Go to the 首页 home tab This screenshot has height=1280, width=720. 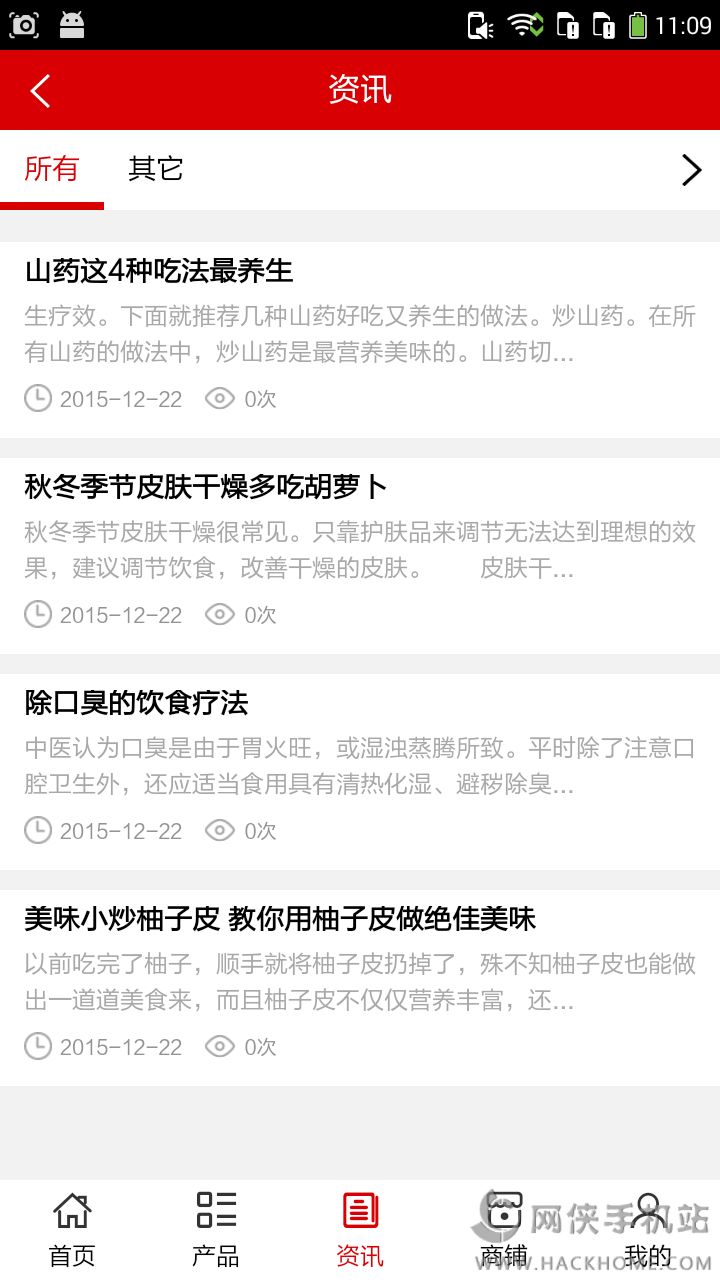pos(72,1229)
